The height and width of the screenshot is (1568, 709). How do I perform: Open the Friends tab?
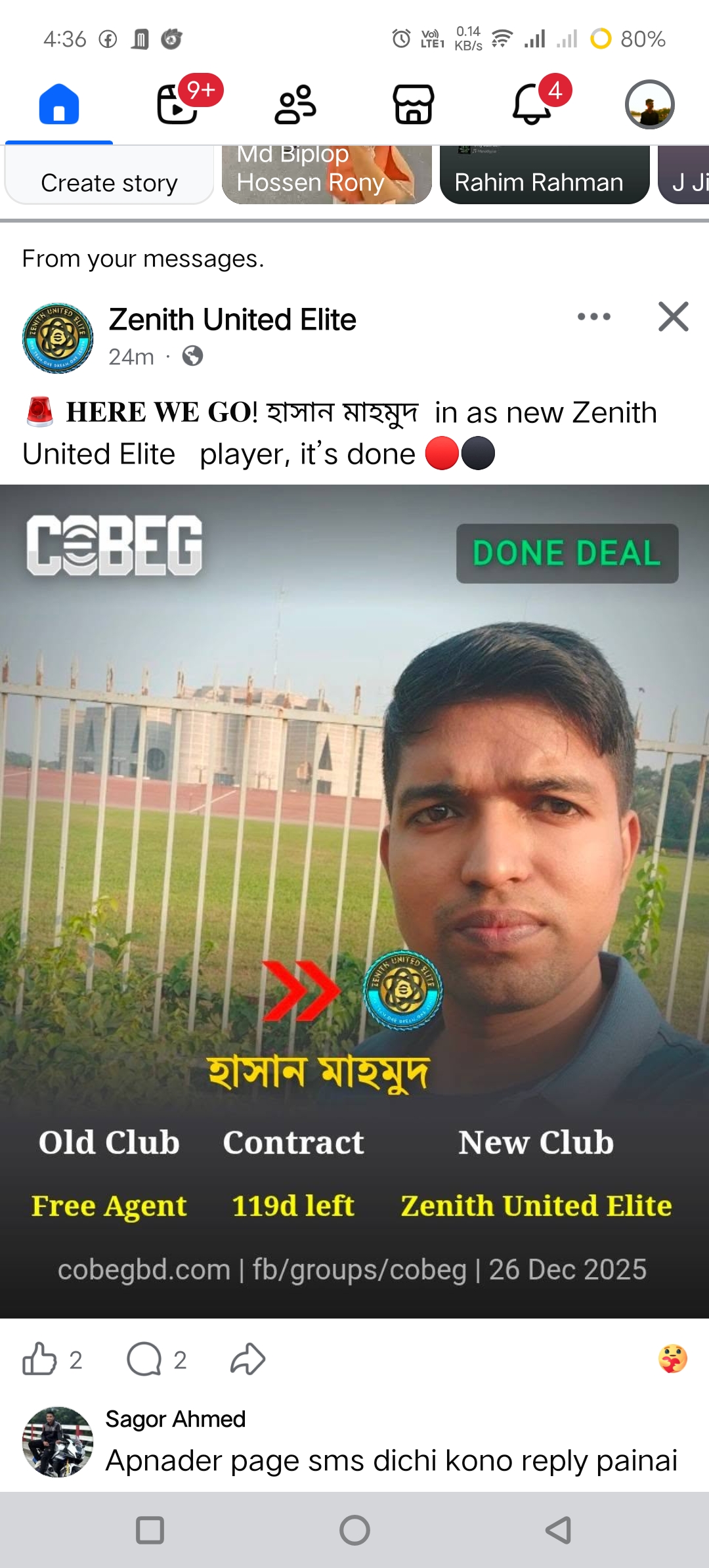pos(295,105)
